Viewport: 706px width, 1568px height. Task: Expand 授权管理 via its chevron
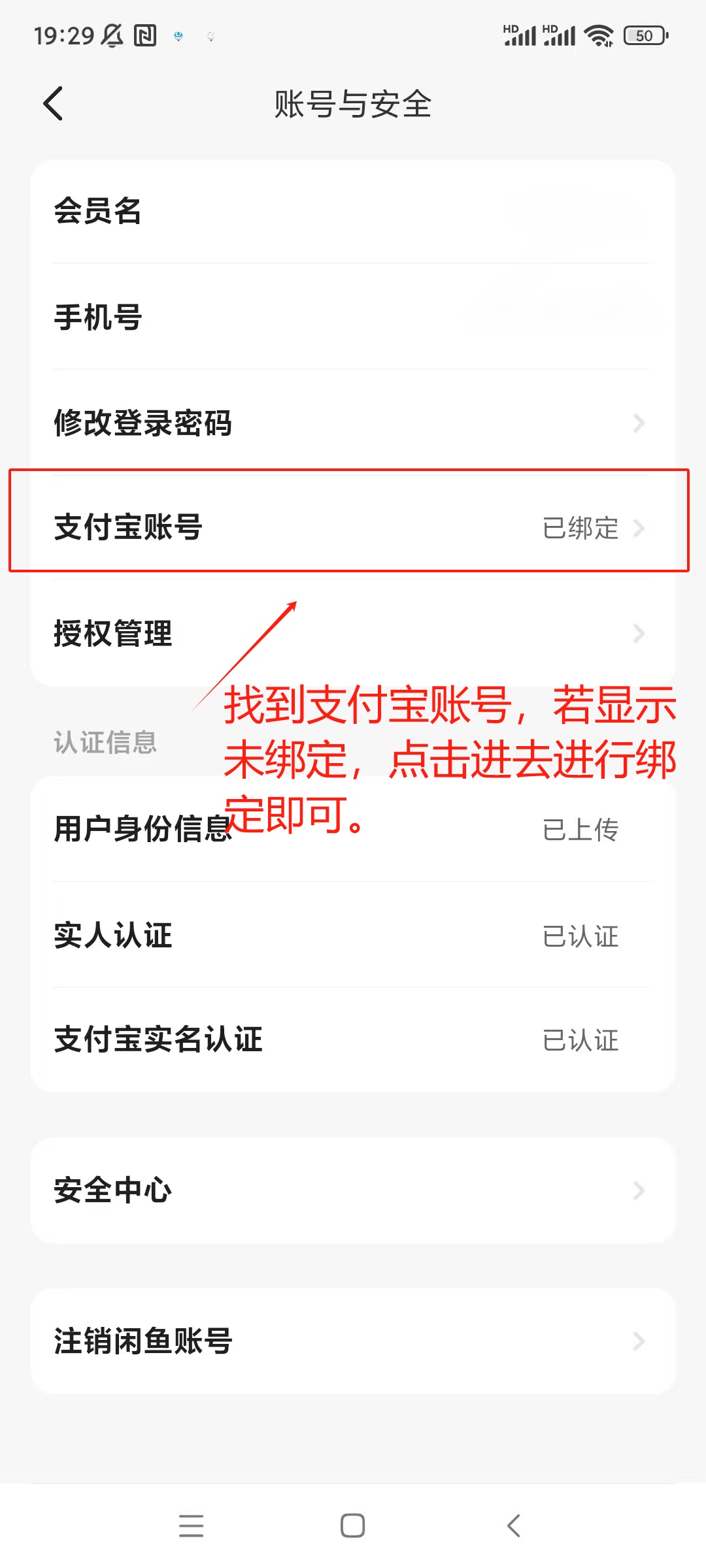(639, 632)
